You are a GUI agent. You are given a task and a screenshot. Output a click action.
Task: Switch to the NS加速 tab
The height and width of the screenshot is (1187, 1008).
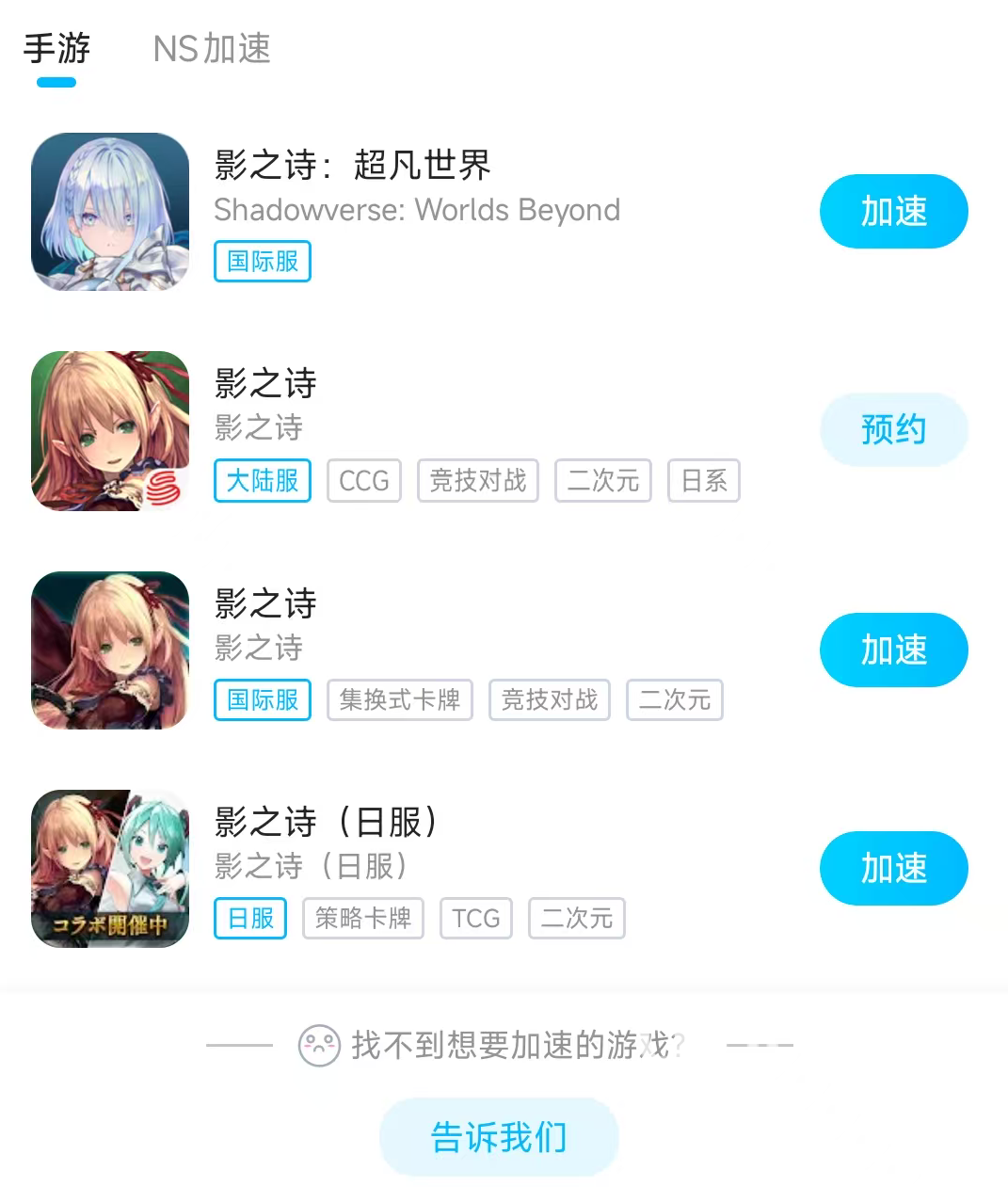[x=212, y=48]
